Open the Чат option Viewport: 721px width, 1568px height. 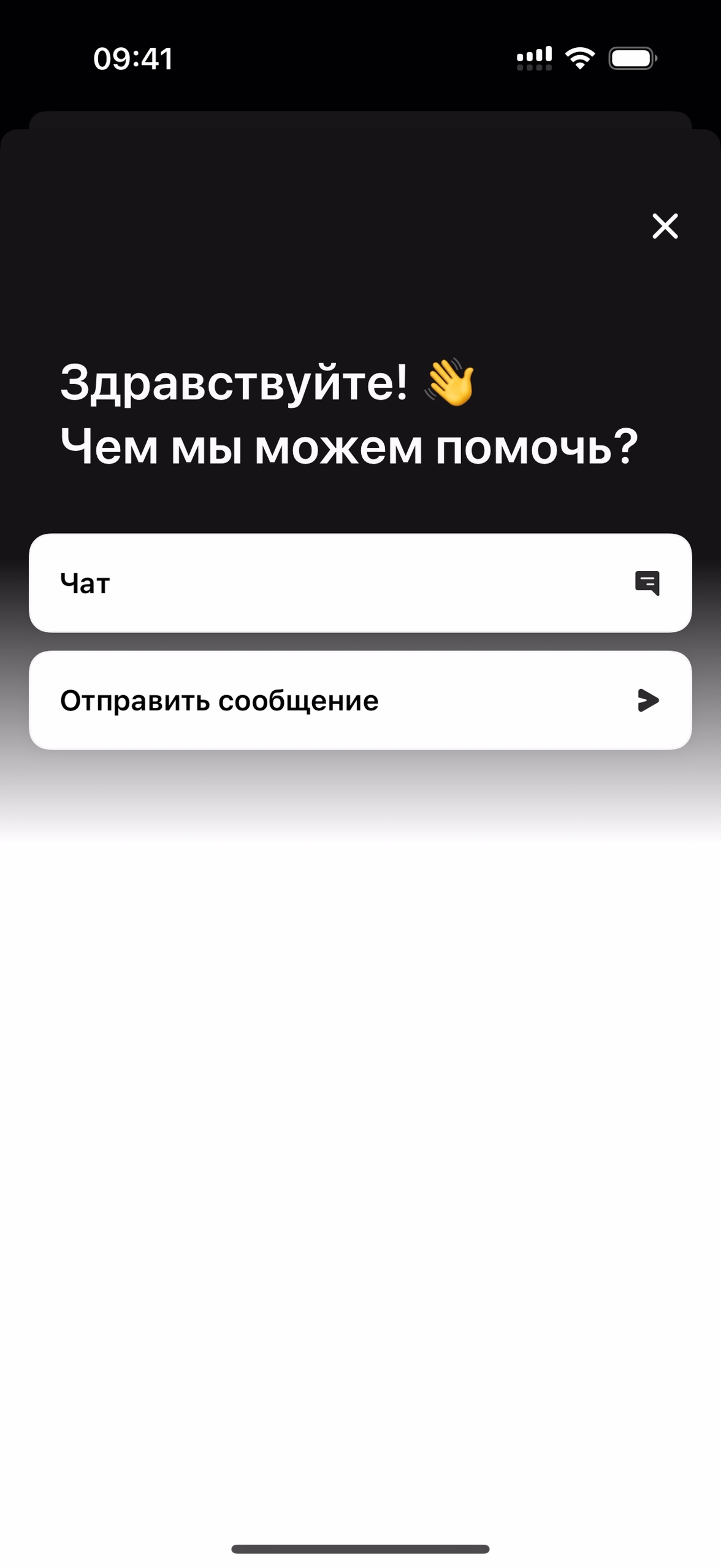pos(360,583)
